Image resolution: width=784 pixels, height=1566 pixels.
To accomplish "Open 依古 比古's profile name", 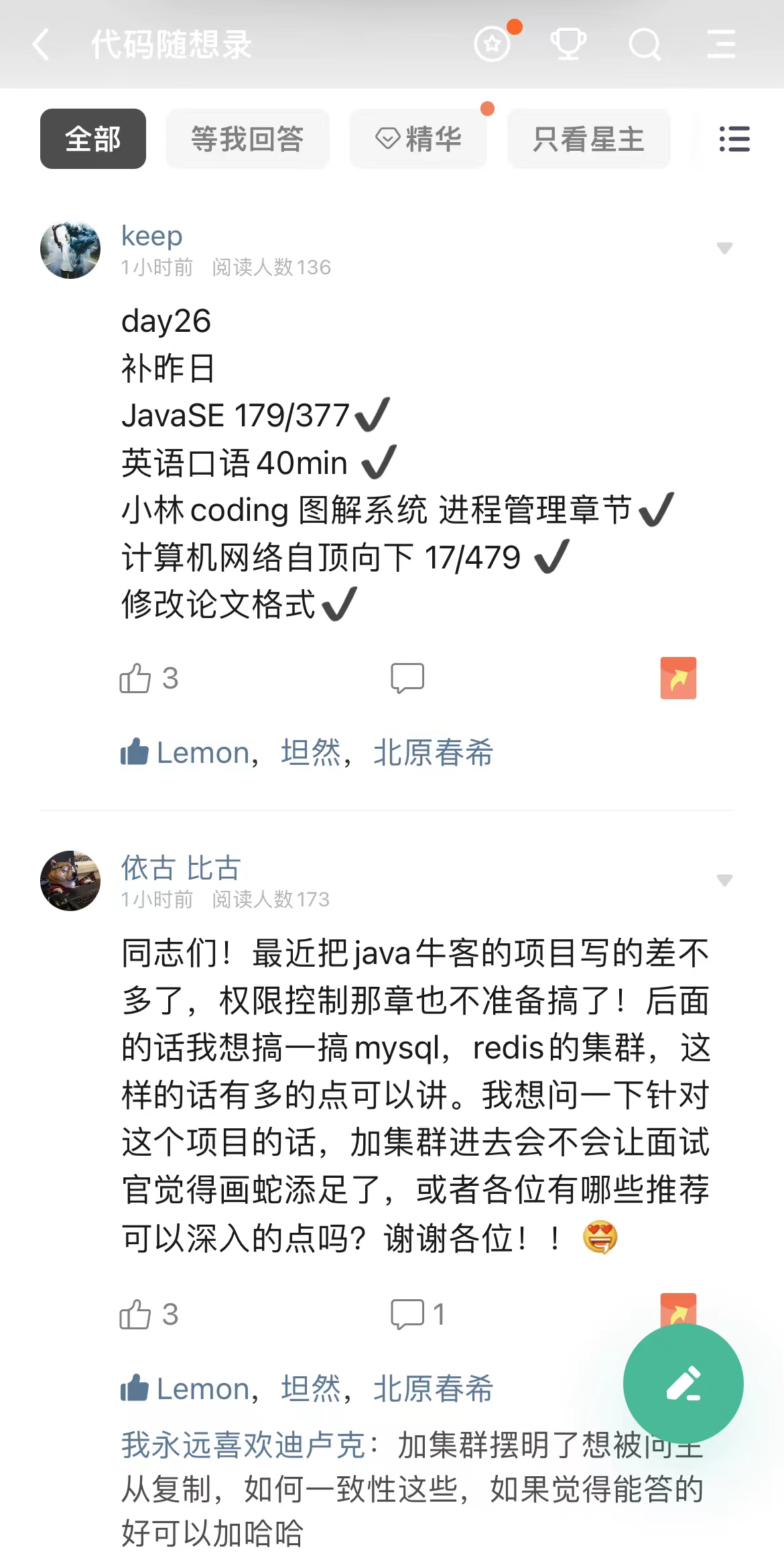I will (180, 868).
